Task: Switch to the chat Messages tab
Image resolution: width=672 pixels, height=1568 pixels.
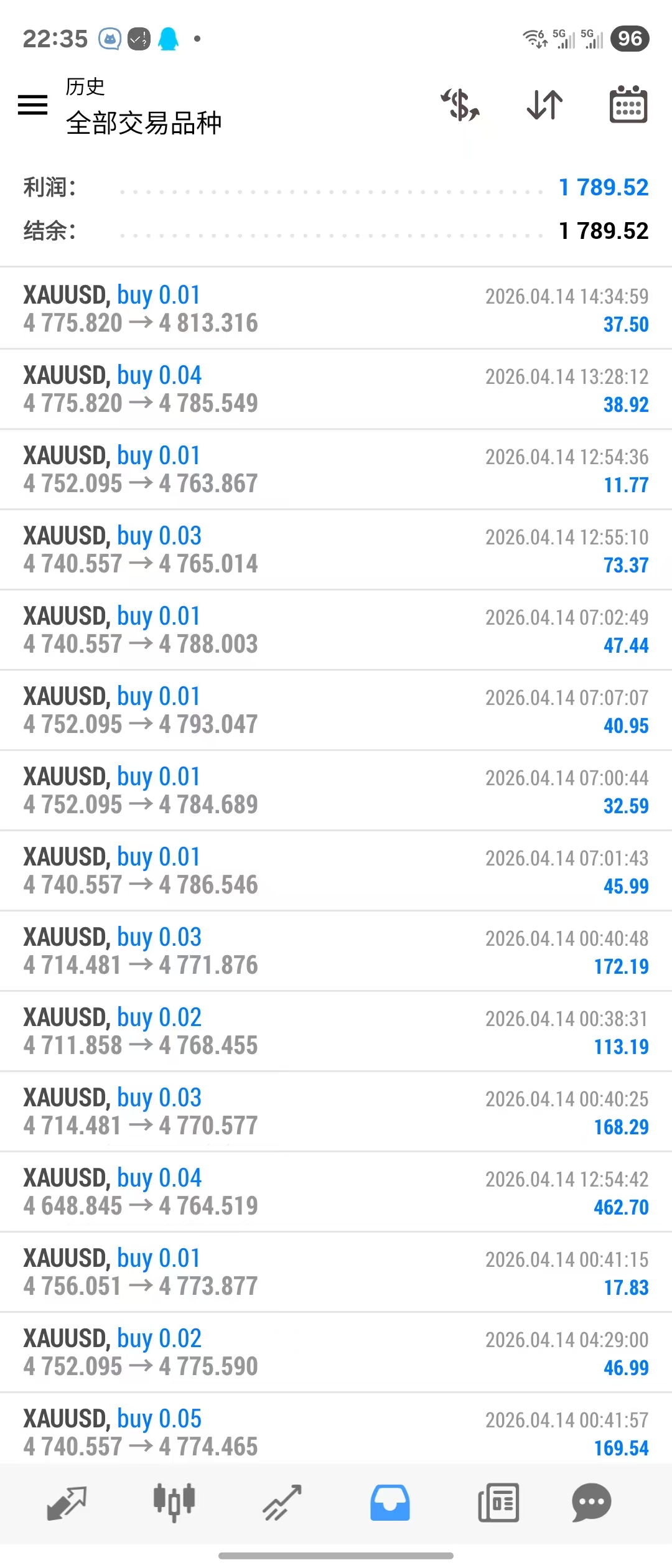Action: point(591,1503)
